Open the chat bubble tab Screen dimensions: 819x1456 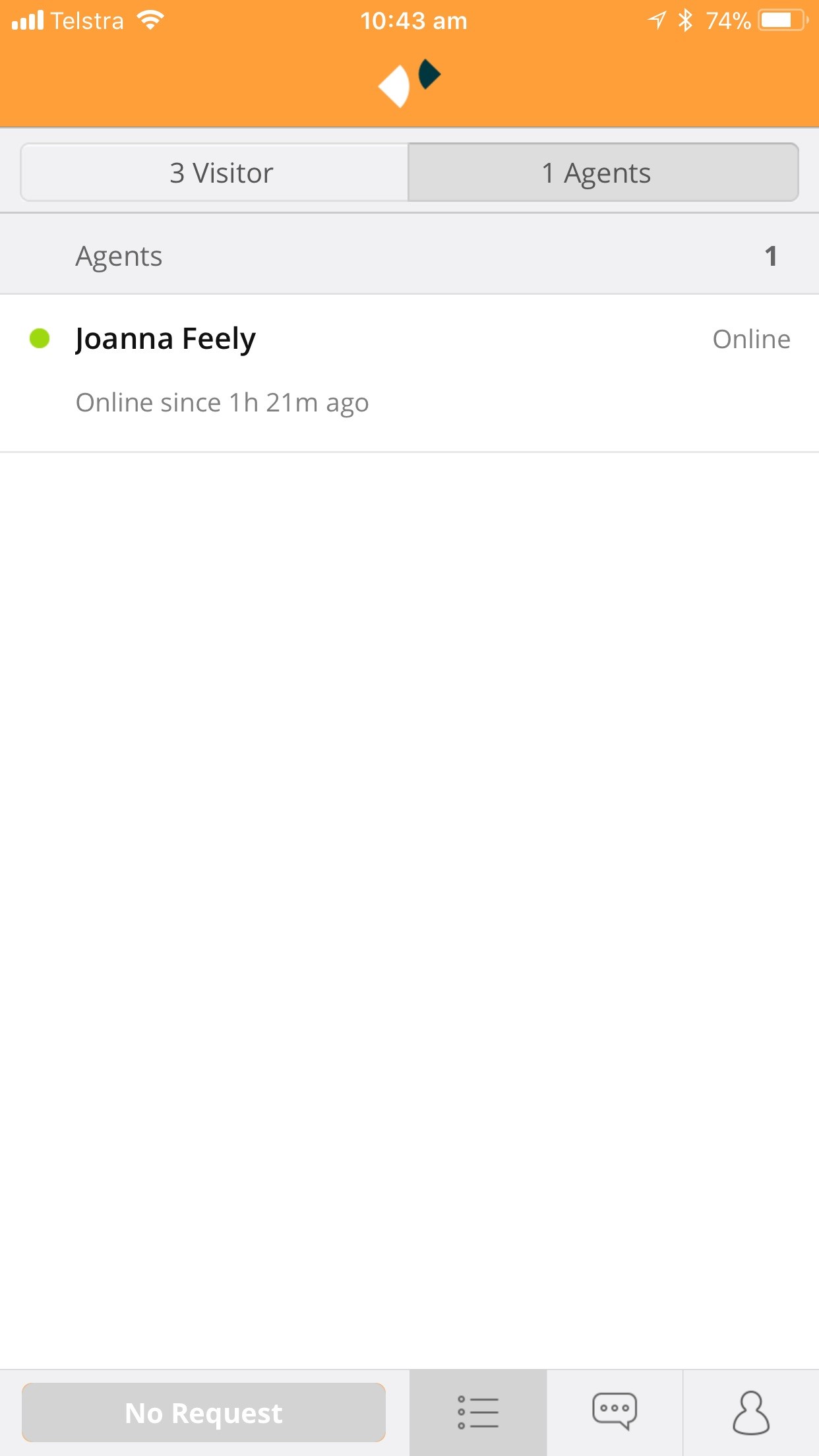[615, 1413]
